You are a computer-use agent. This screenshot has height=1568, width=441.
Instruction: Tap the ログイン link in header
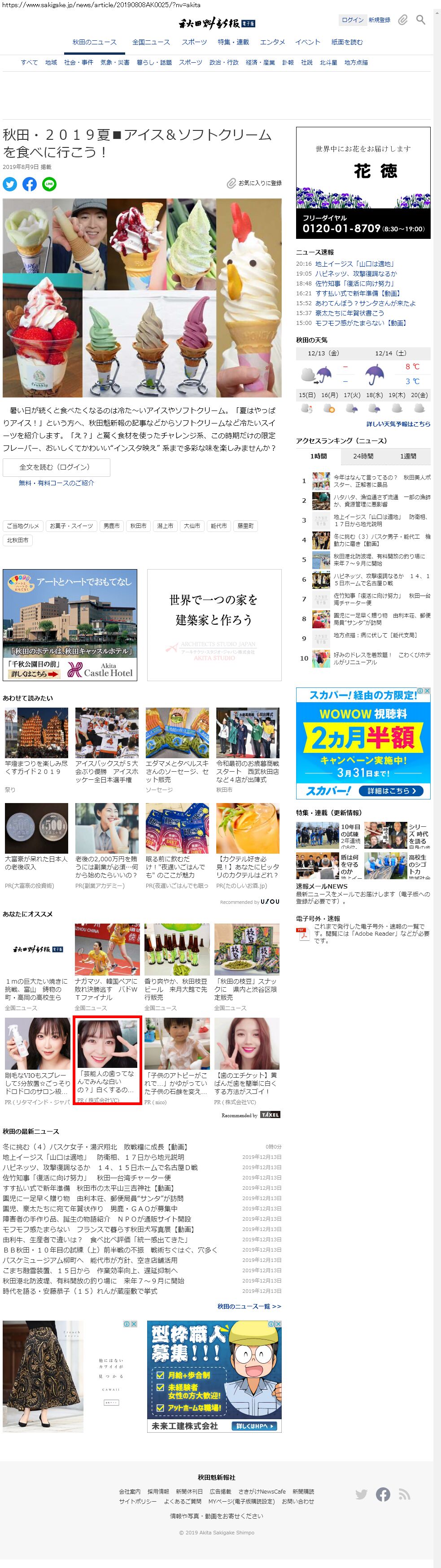coord(352,20)
